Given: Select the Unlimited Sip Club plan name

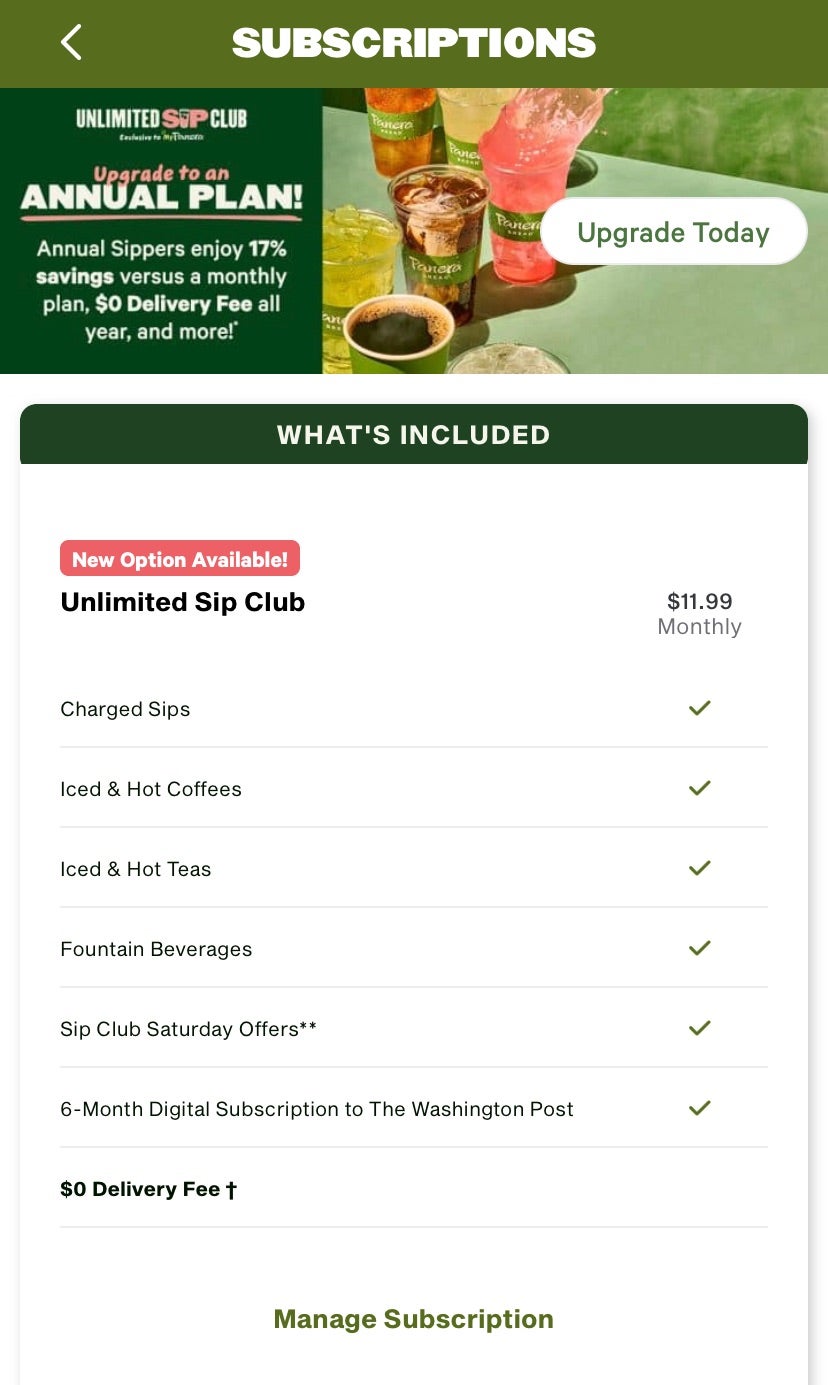Looking at the screenshot, I should click(182, 602).
